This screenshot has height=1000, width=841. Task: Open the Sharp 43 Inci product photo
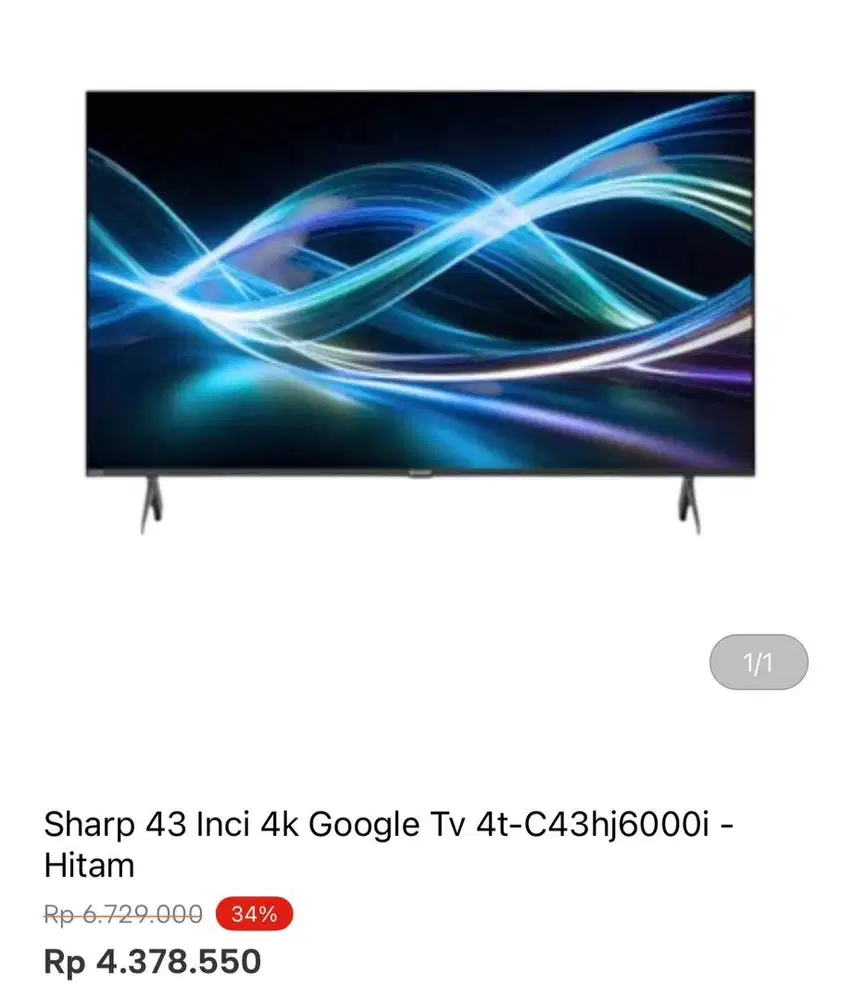coord(420,300)
